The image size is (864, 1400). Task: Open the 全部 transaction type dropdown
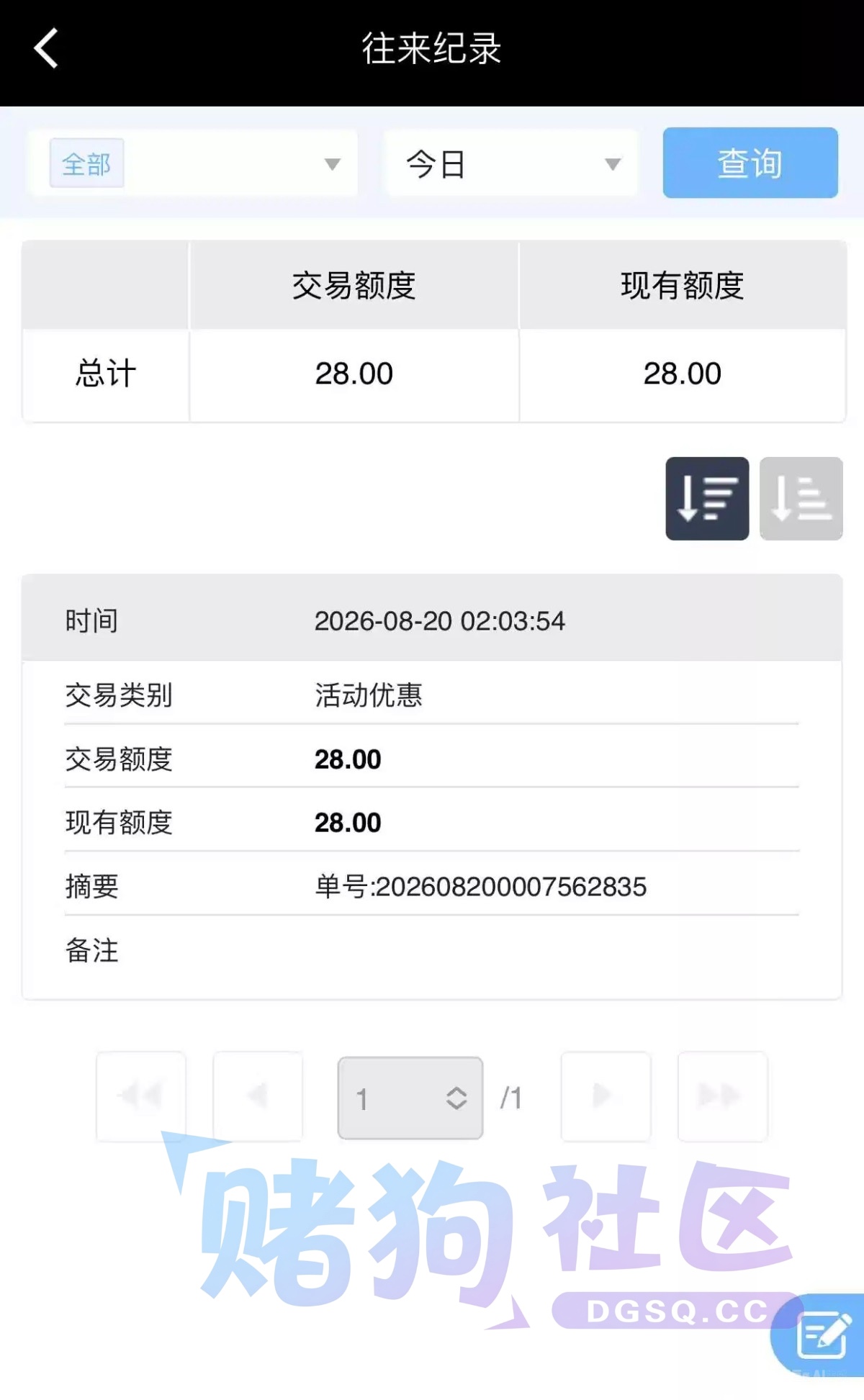(193, 163)
